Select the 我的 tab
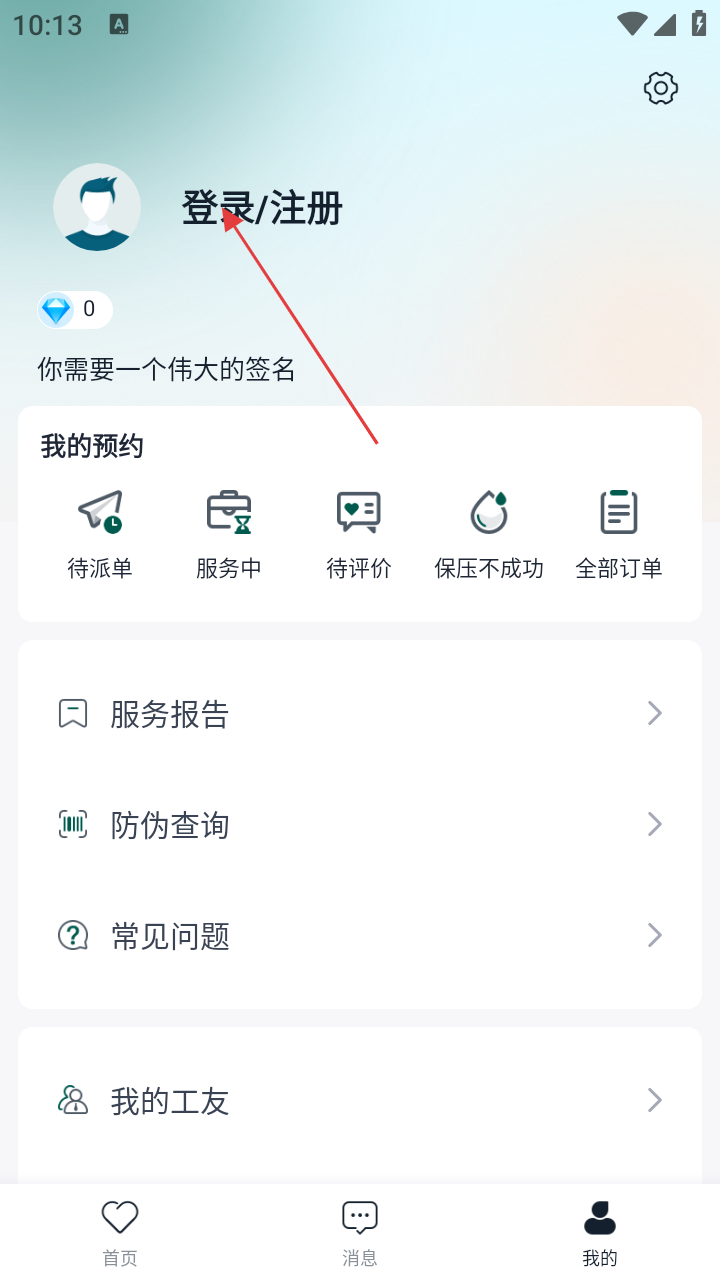Viewport: 720px width, 1280px height. click(600, 1232)
